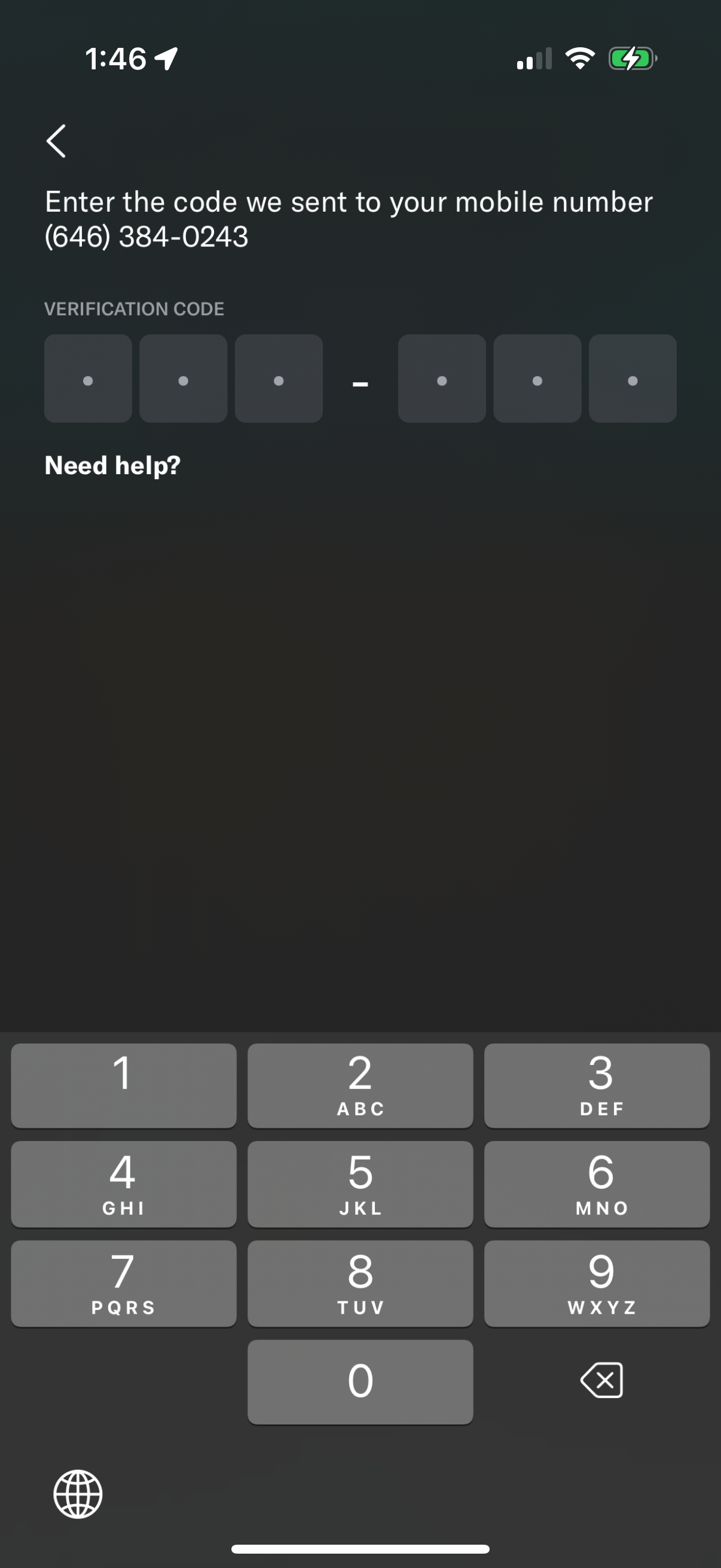The height and width of the screenshot is (1568, 721).
Task: Tap the back chevron arrow
Action: coord(57,141)
